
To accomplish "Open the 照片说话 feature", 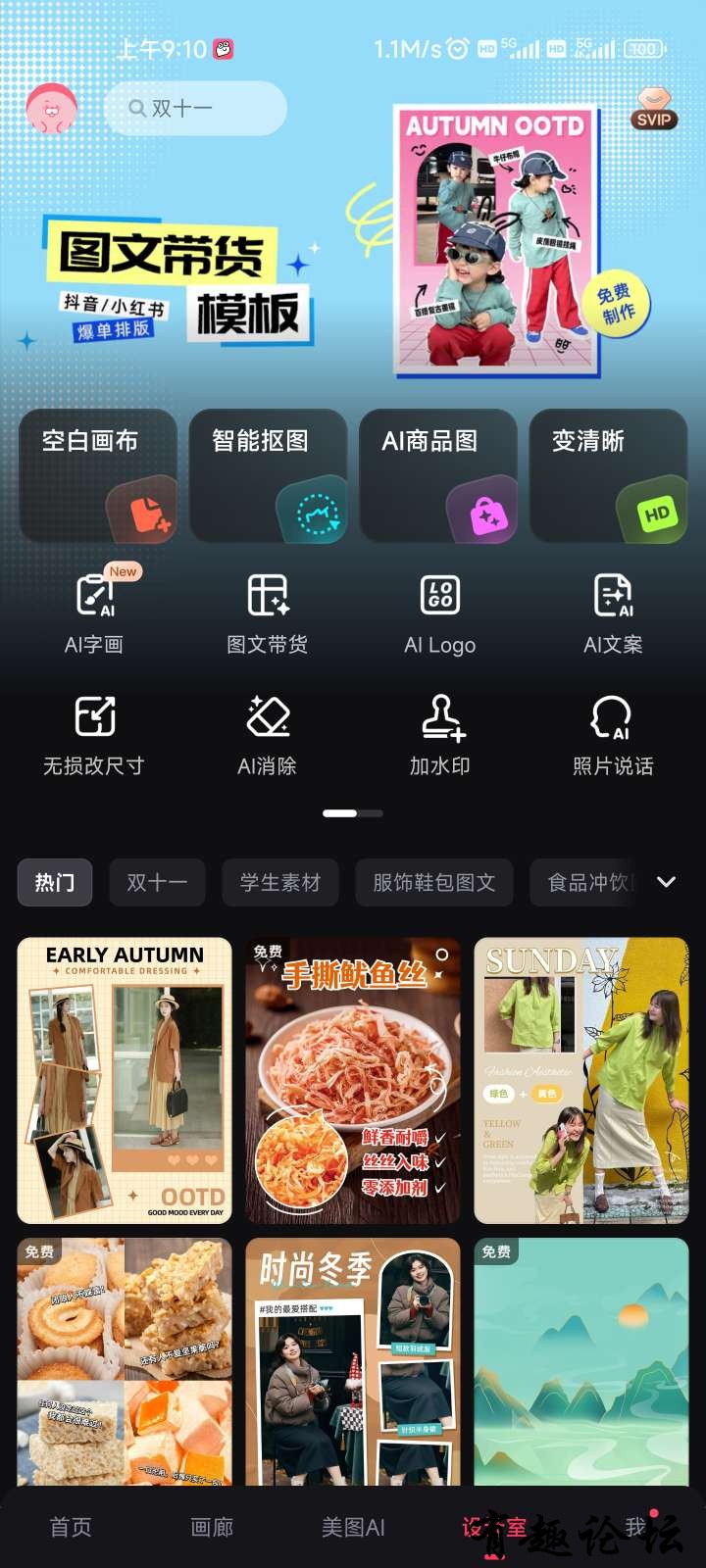I will point(613,735).
